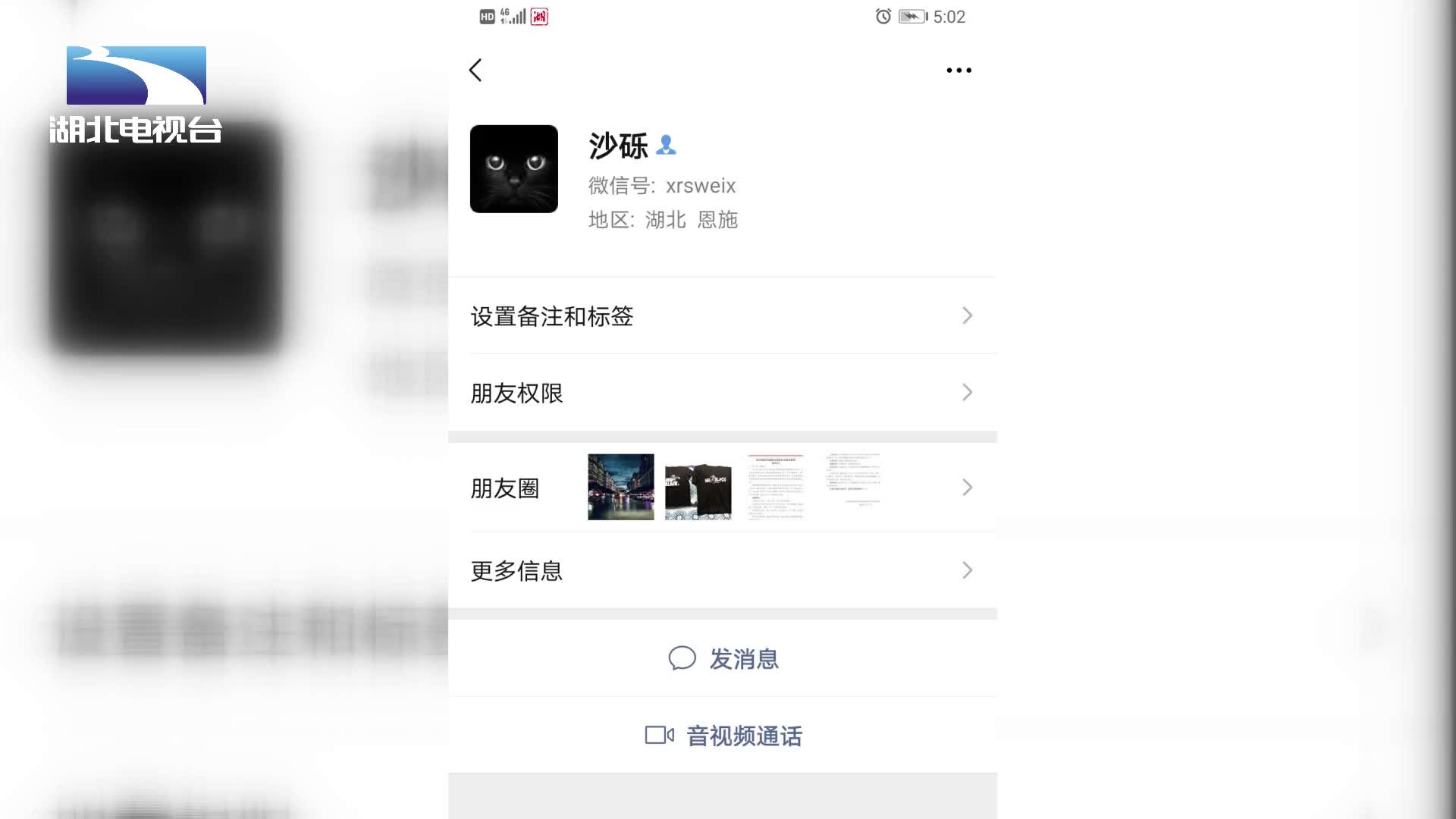Open 朋友圈 moments row

[722, 488]
